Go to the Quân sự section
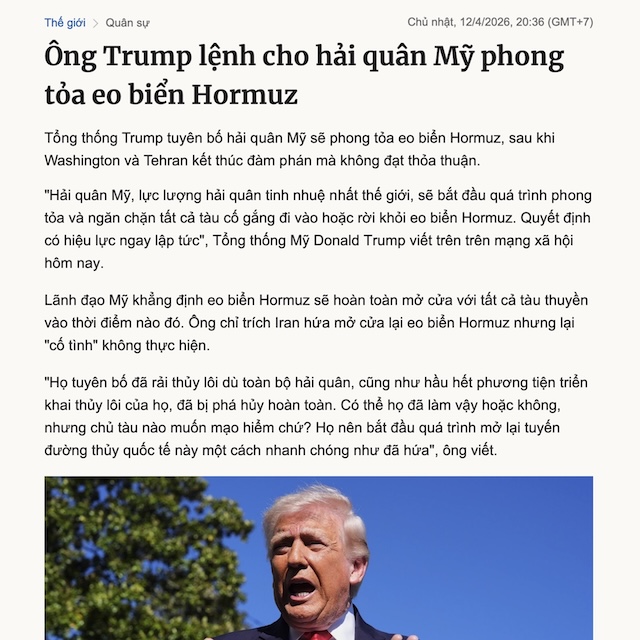Viewport: 640px width, 640px height. pyautogui.click(x=127, y=23)
